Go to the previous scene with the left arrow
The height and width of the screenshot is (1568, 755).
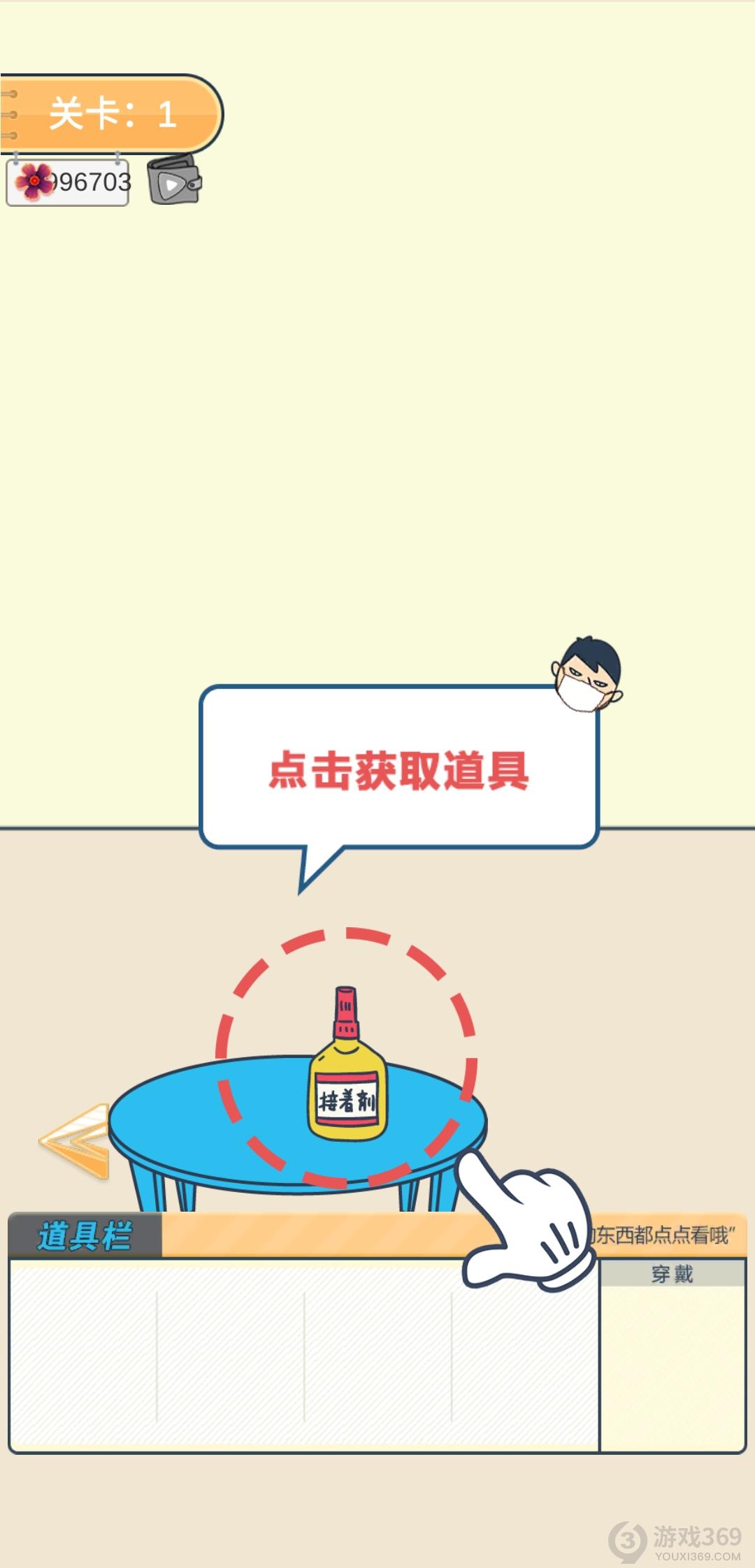pos(75,1141)
